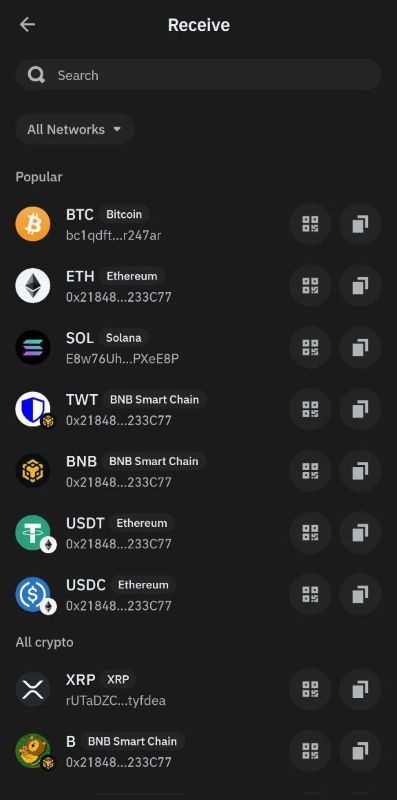Viewport: 397px width, 800px height.
Task: Show the QR code for USDT
Action: click(x=310, y=532)
